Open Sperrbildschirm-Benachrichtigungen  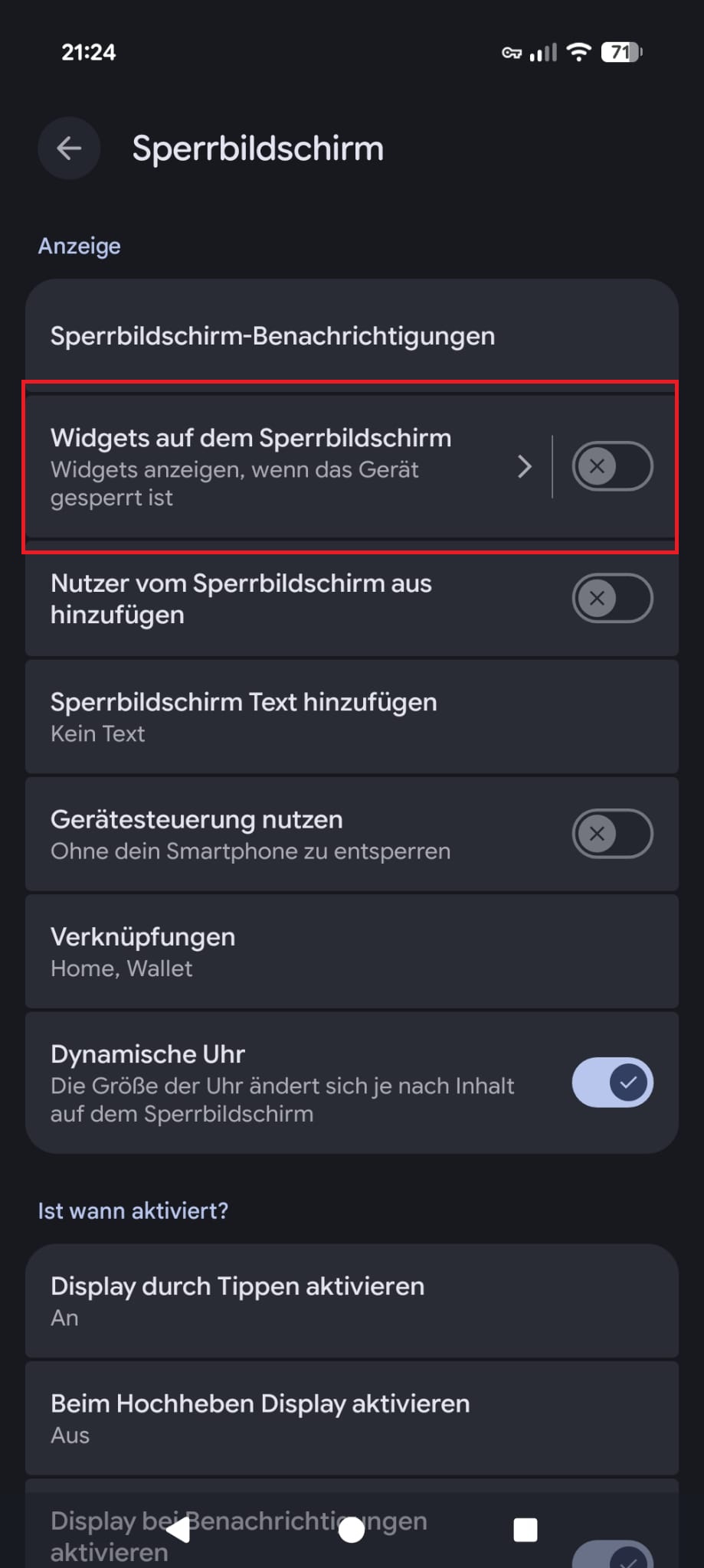click(352, 335)
